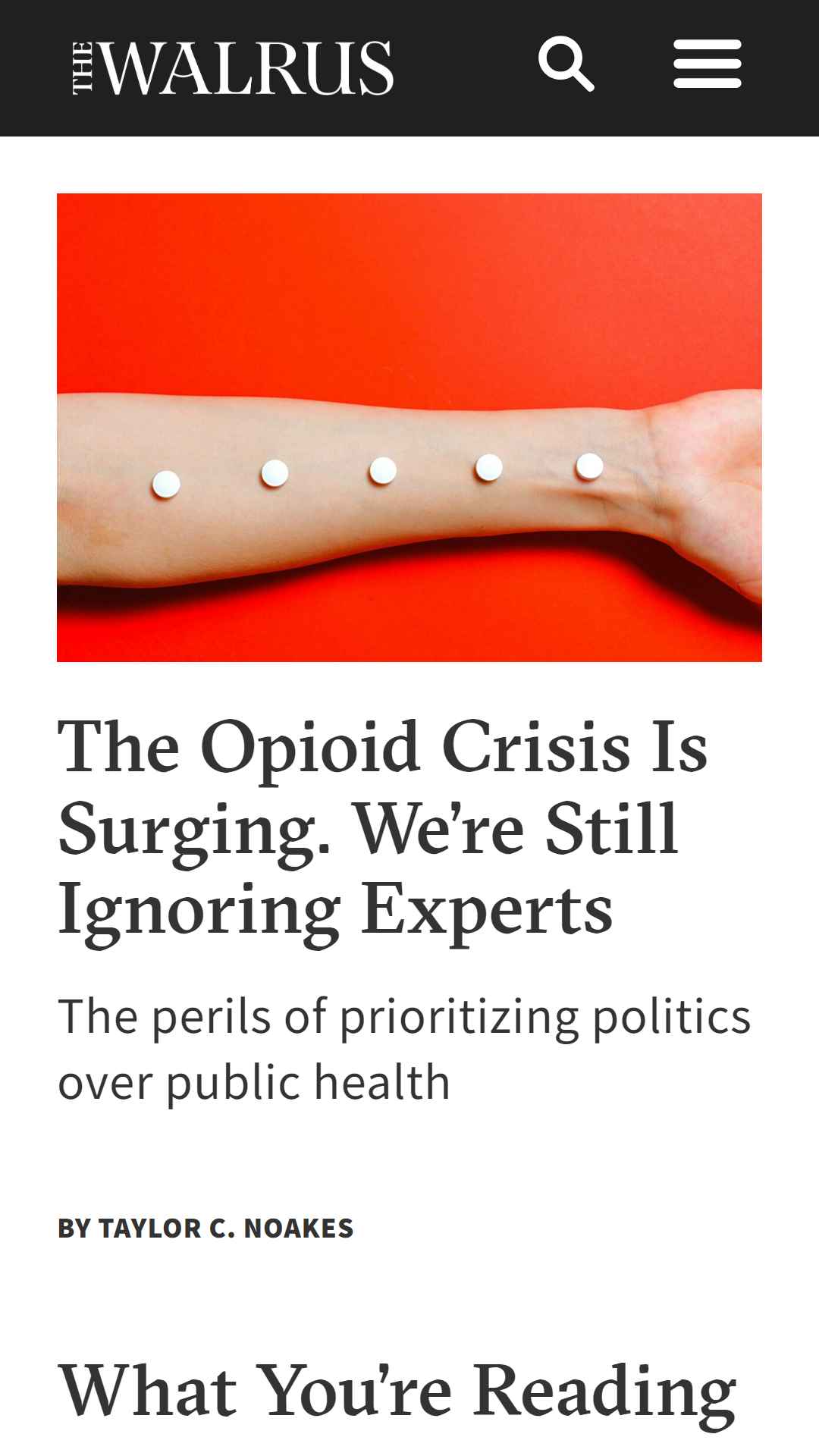Open author Taylor C. Noakes page
Image resolution: width=819 pixels, height=1456 pixels.
225,1228
